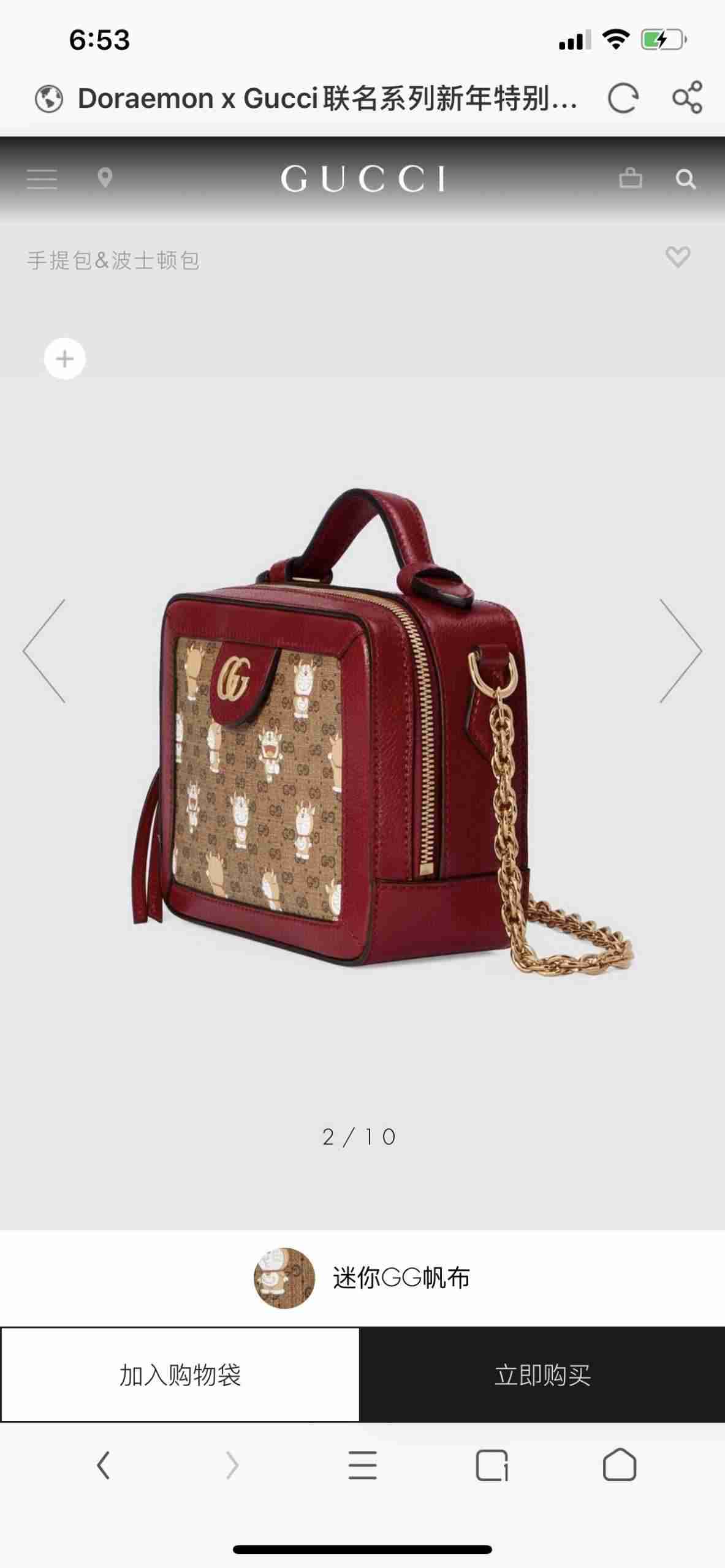Tap 立即购买 to buy now
Viewport: 725px width, 1568px height.
click(x=542, y=1374)
